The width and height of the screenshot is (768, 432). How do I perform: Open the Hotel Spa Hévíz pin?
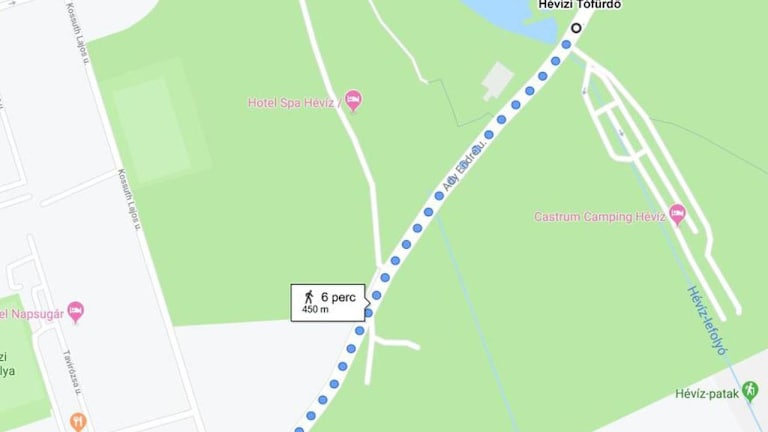point(352,101)
